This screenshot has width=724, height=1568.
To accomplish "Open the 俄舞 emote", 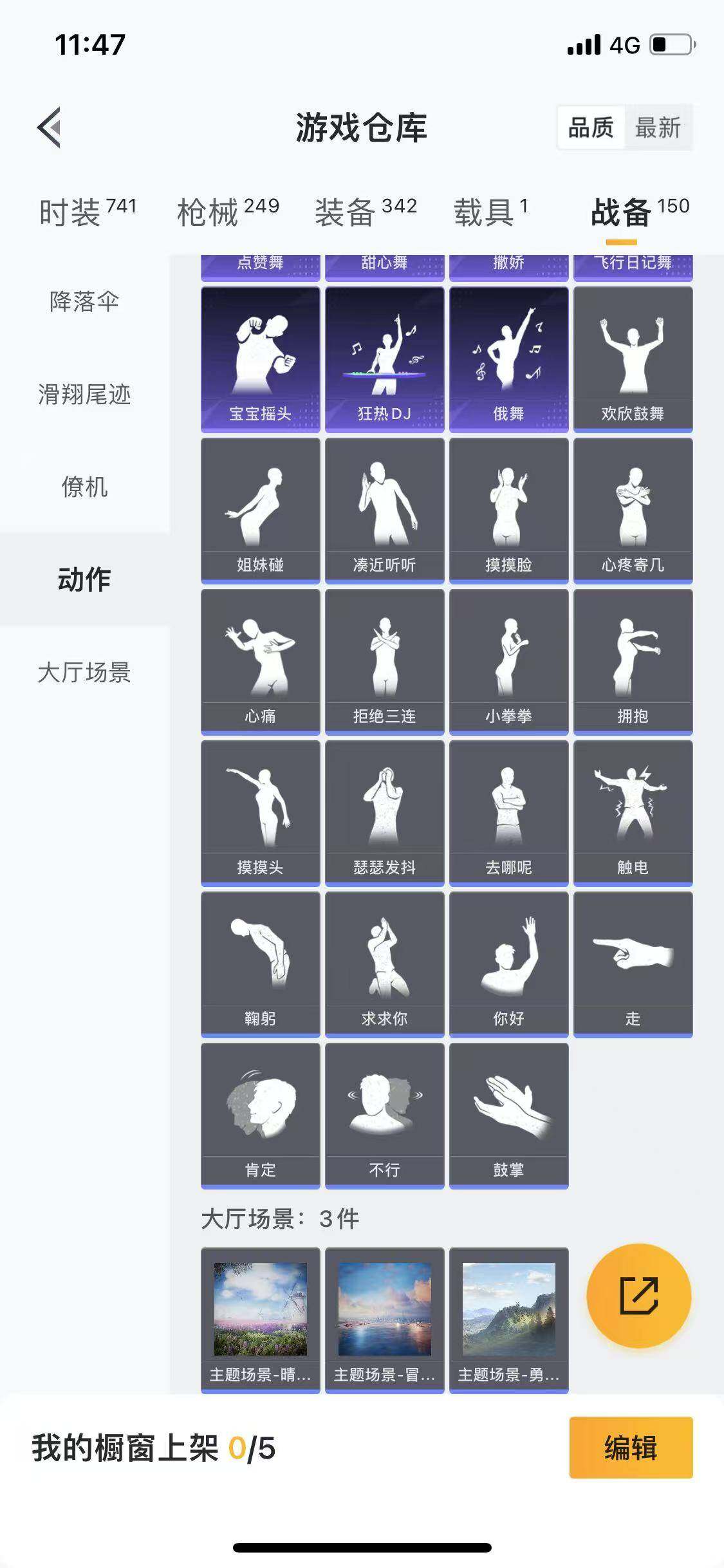I will [x=508, y=357].
